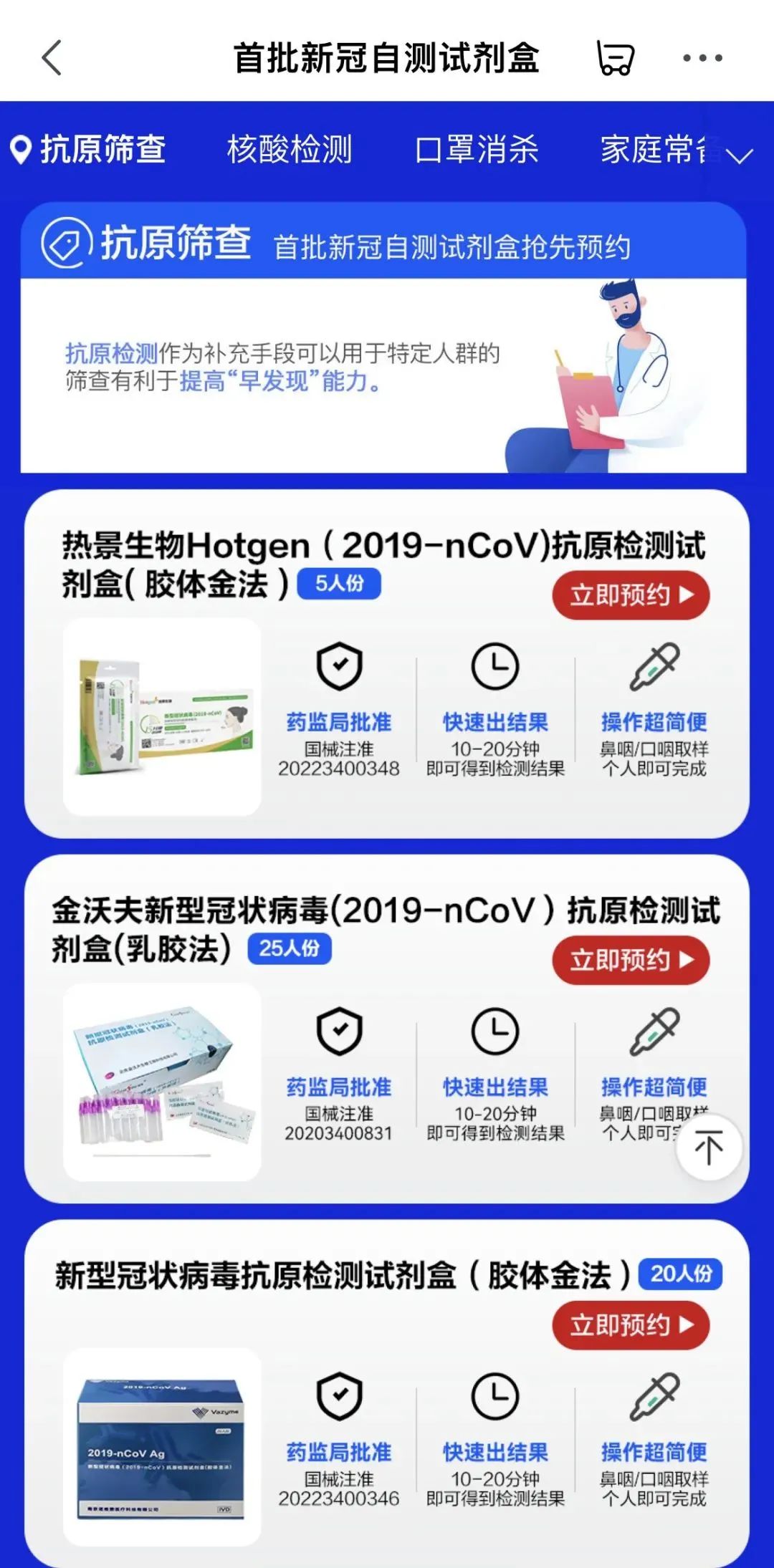This screenshot has height=1568, width=774.
Task: Tap 立即预约 for the 金沃夫 latex-method kit
Action: click(631, 960)
